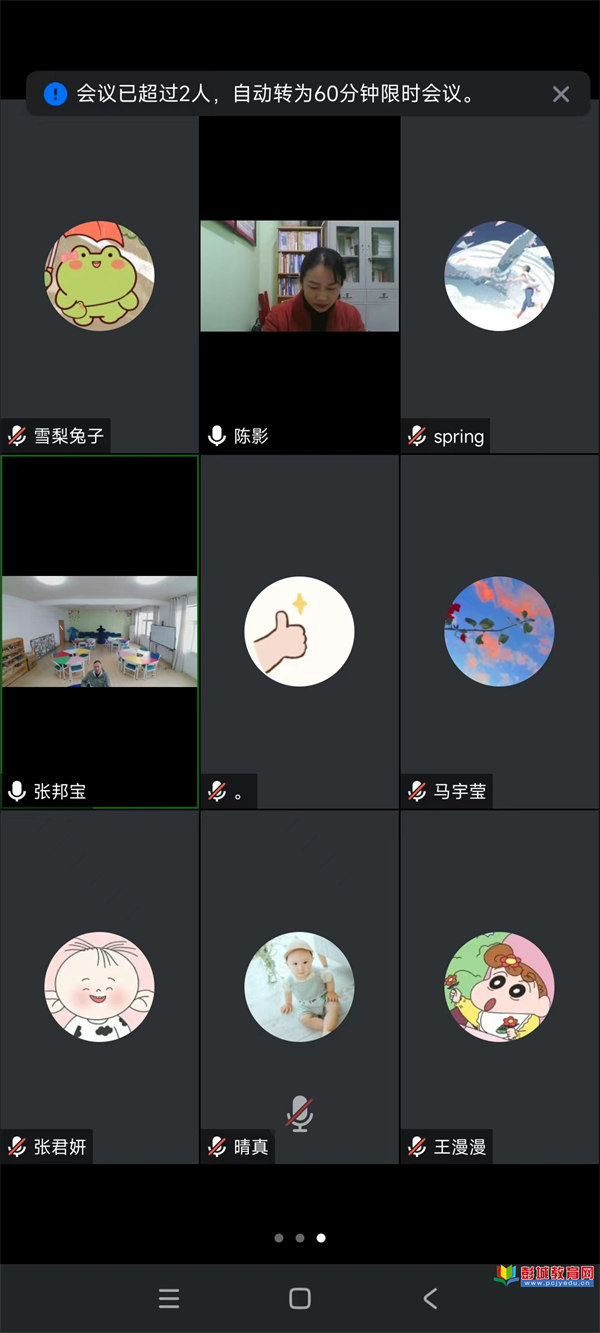The width and height of the screenshot is (600, 1333).
Task: Open 张邦宝's classroom video tile
Action: click(x=99, y=631)
